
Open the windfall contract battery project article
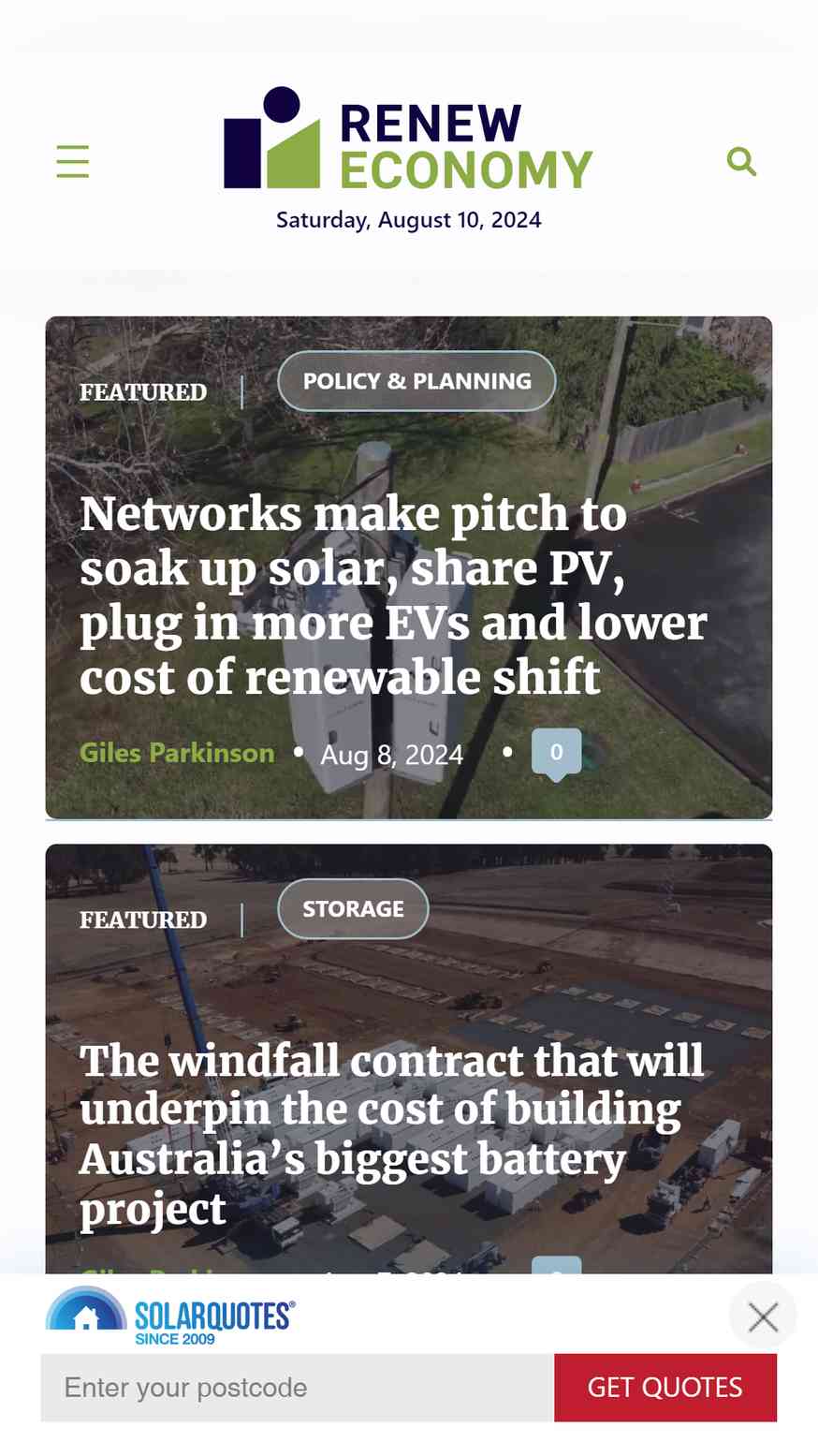coord(391,1134)
